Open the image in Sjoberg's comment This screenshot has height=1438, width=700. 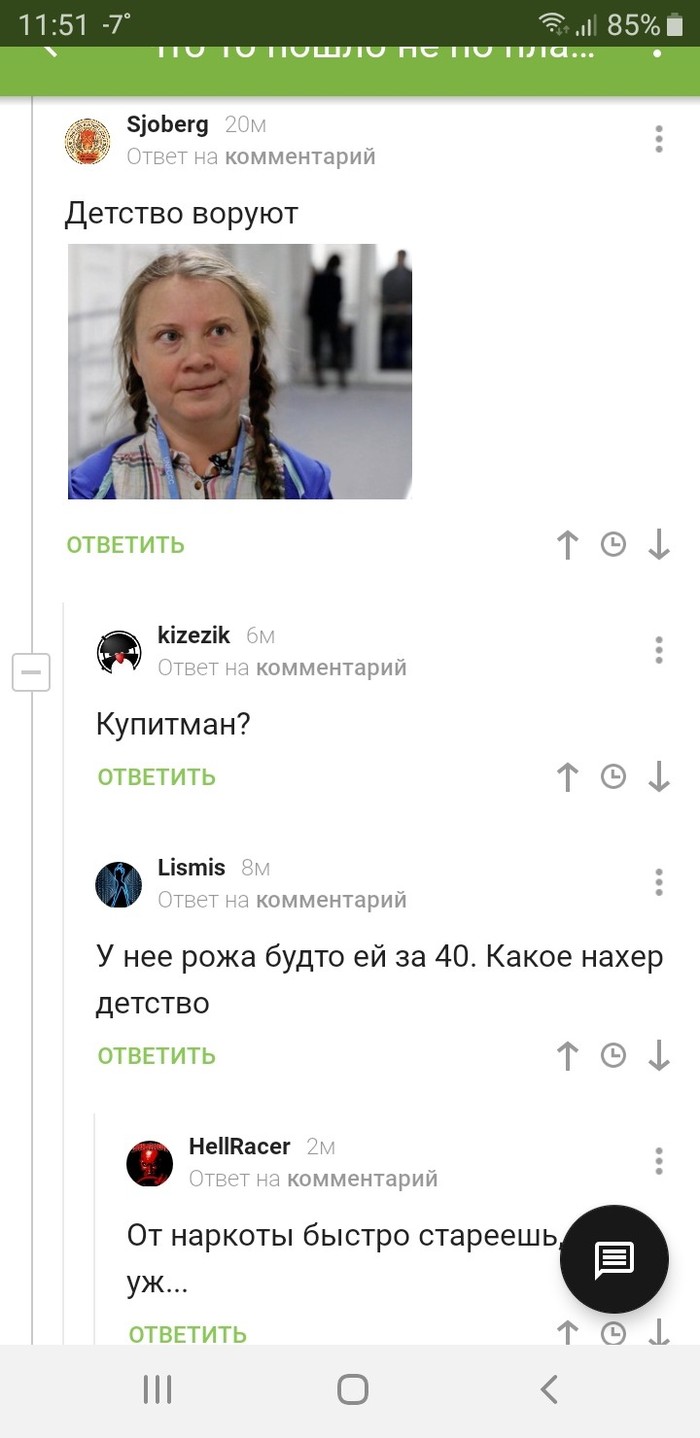tap(240, 372)
